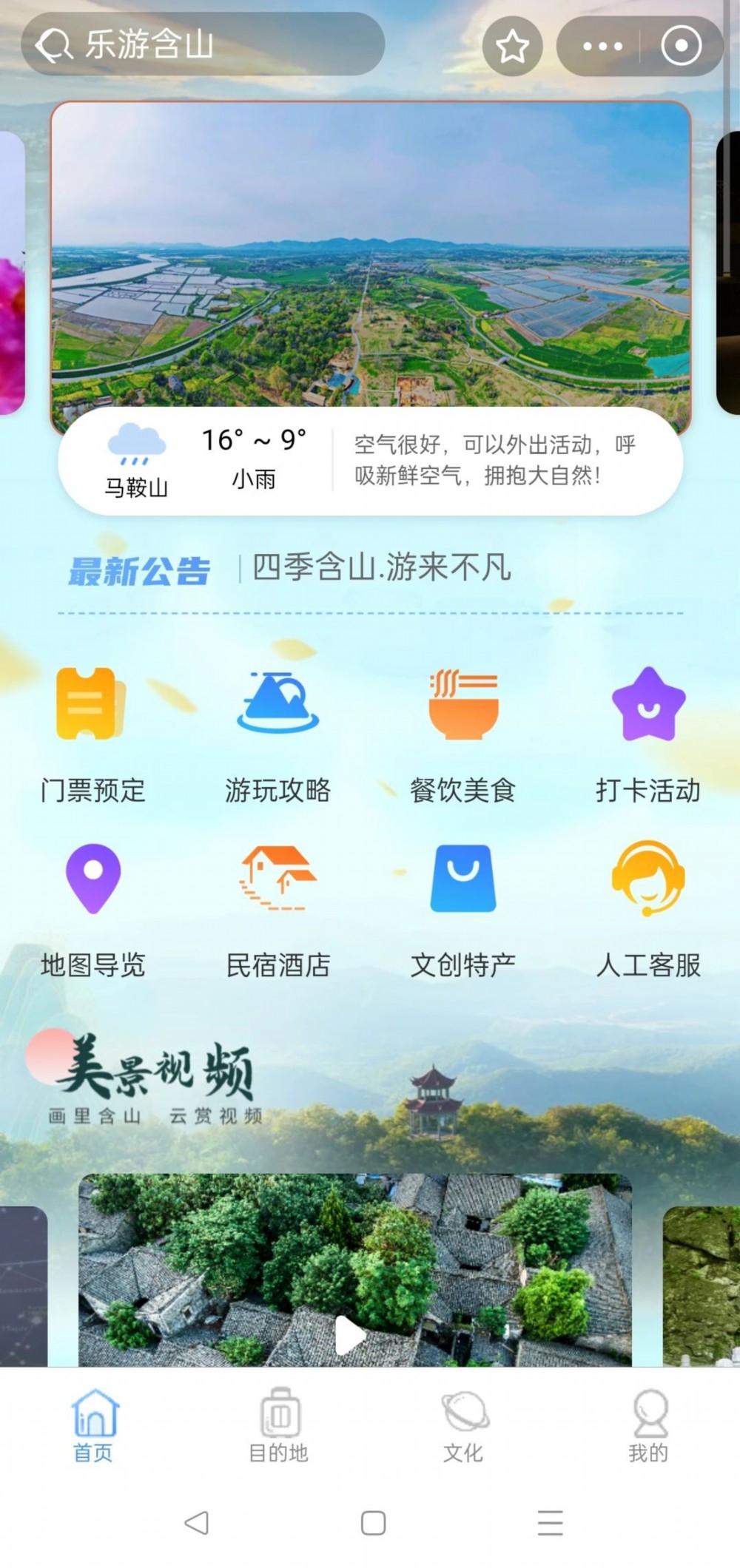740x1568 pixels.
Task: Open the three-dot overflow menu
Action: [602, 47]
